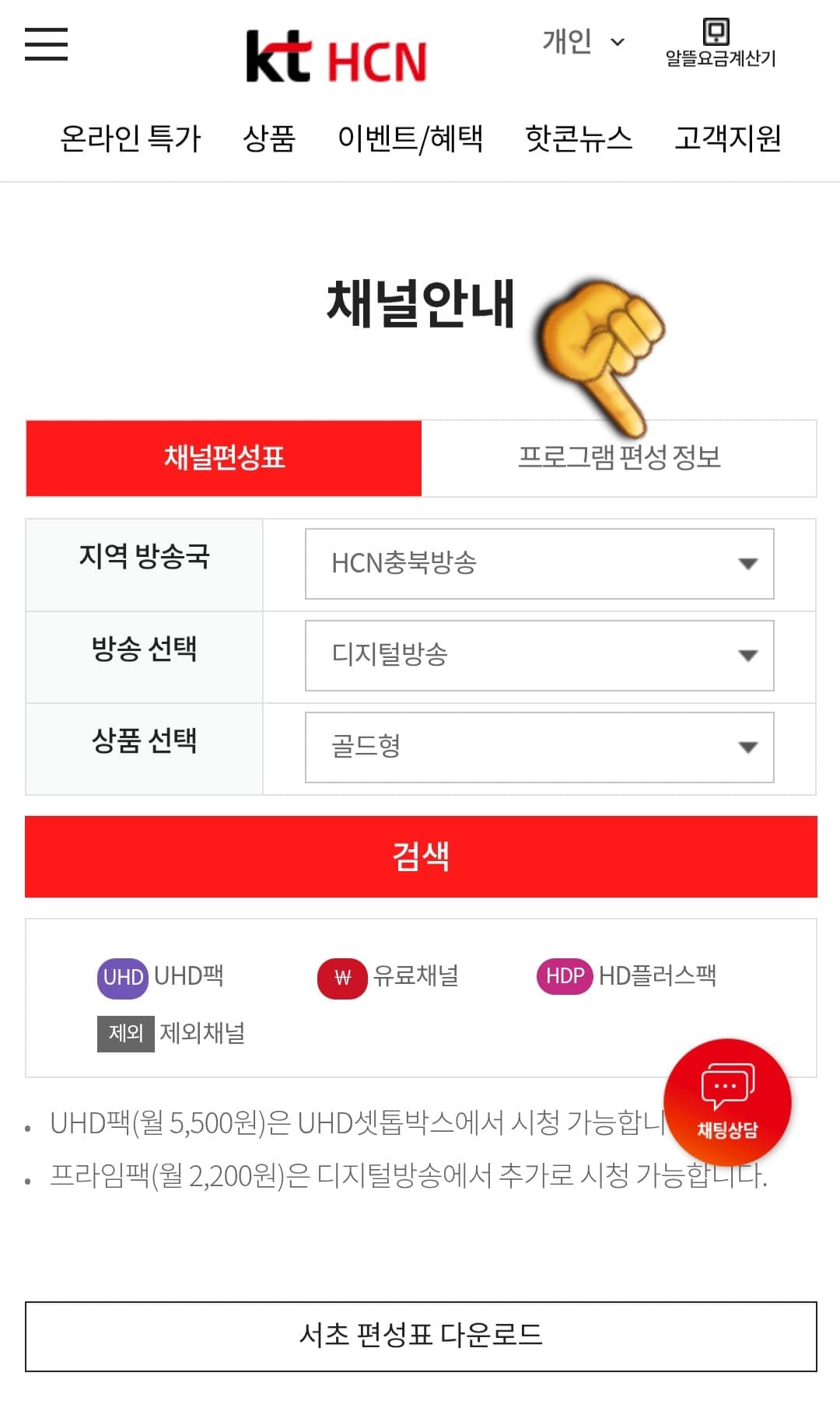Click the ₩ paid channel badge

(341, 976)
